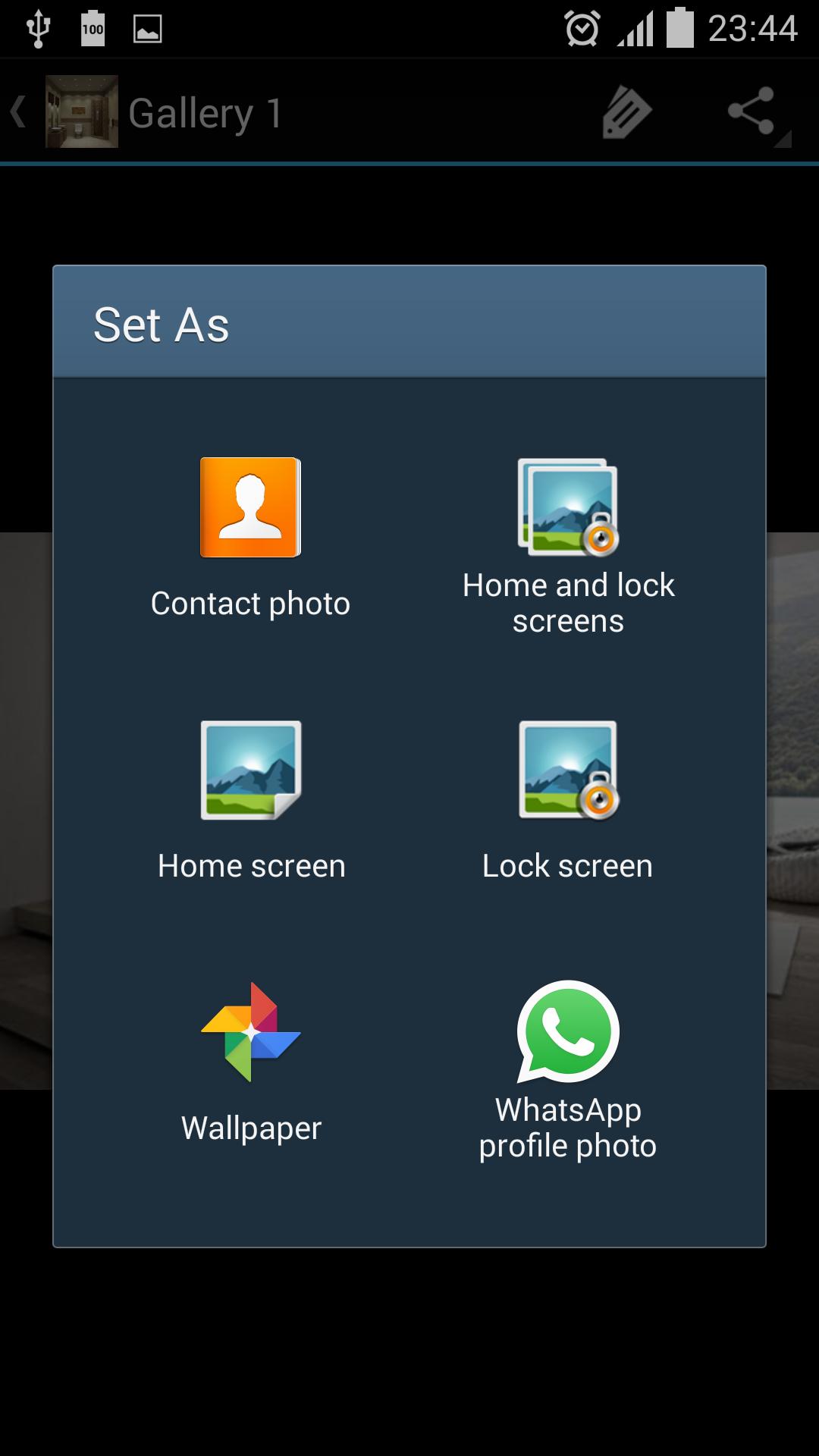Open the Google Photos Wallpaper option

(x=251, y=1062)
